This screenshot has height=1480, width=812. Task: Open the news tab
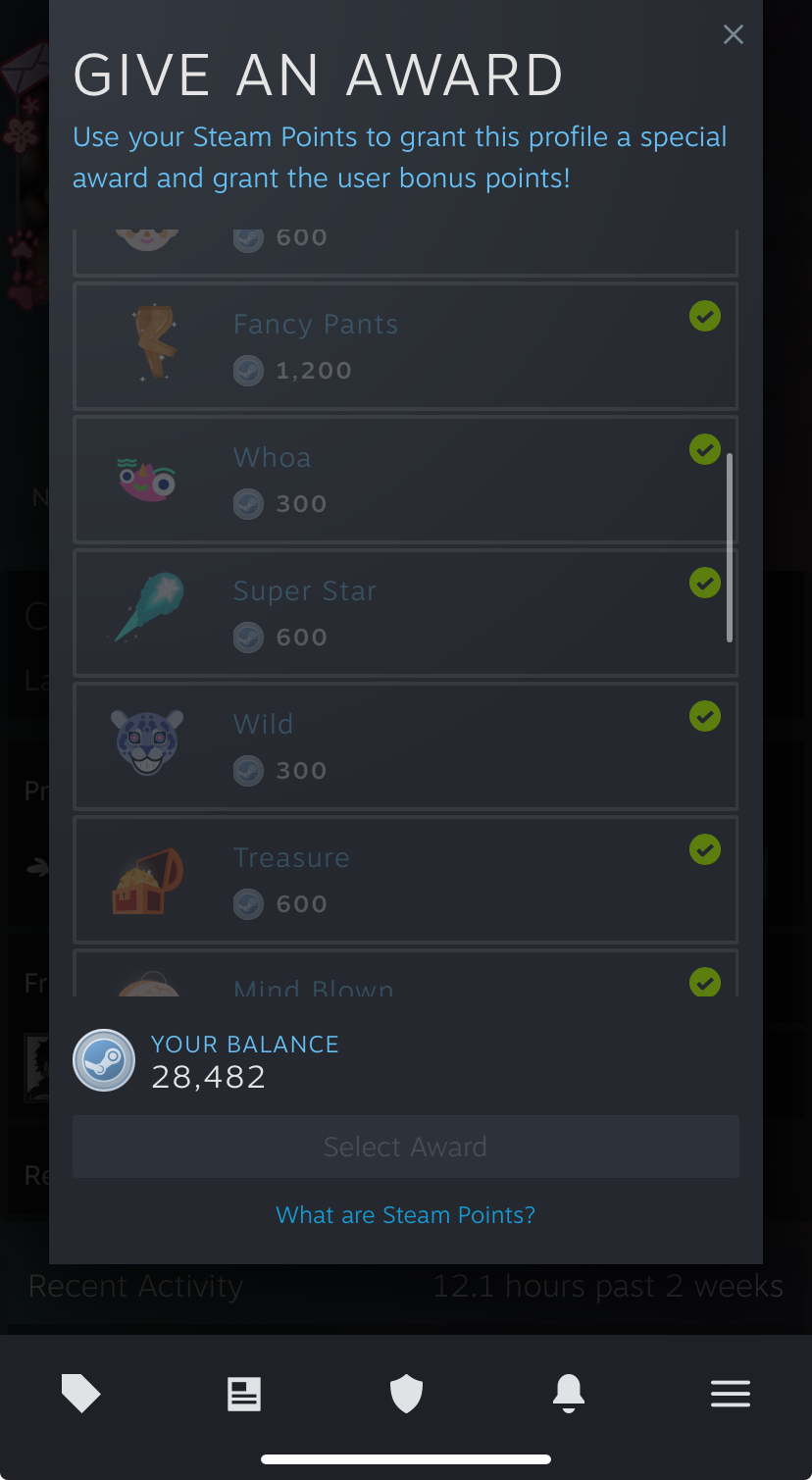244,1393
